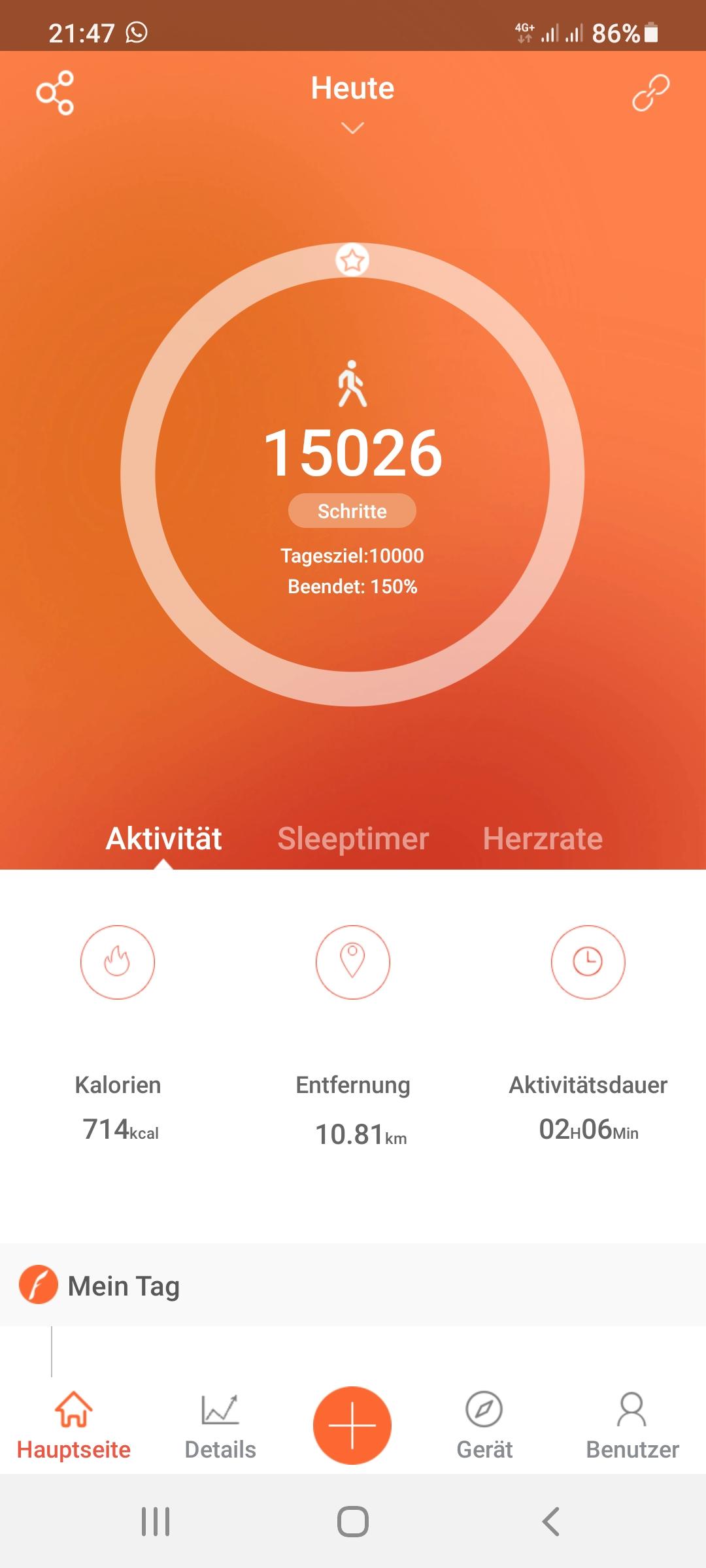Go back with the system back button
Image resolution: width=706 pixels, height=1568 pixels.
coord(551,1522)
